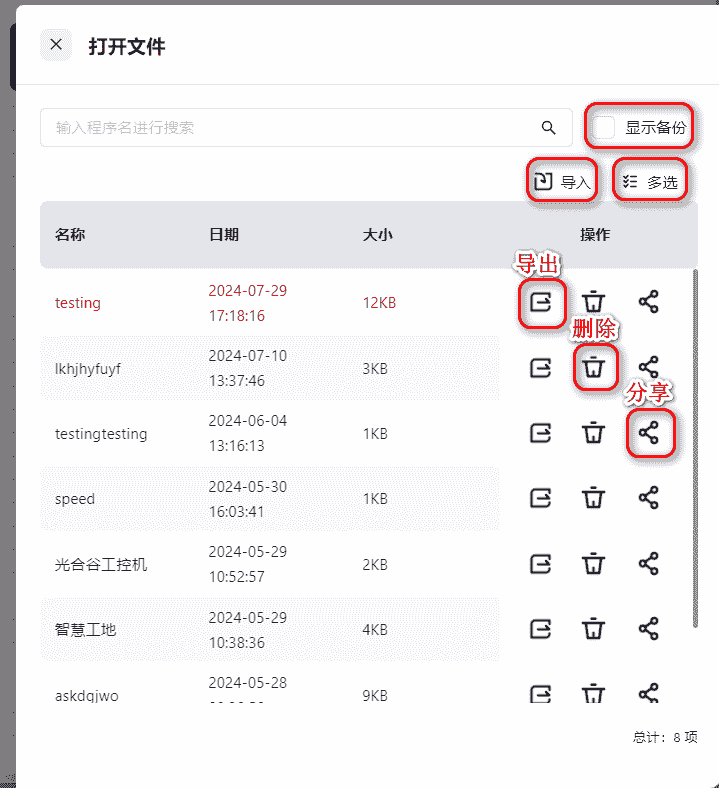719x788 pixels.
Task: Close the 打开文件 dialog
Action: pos(56,45)
